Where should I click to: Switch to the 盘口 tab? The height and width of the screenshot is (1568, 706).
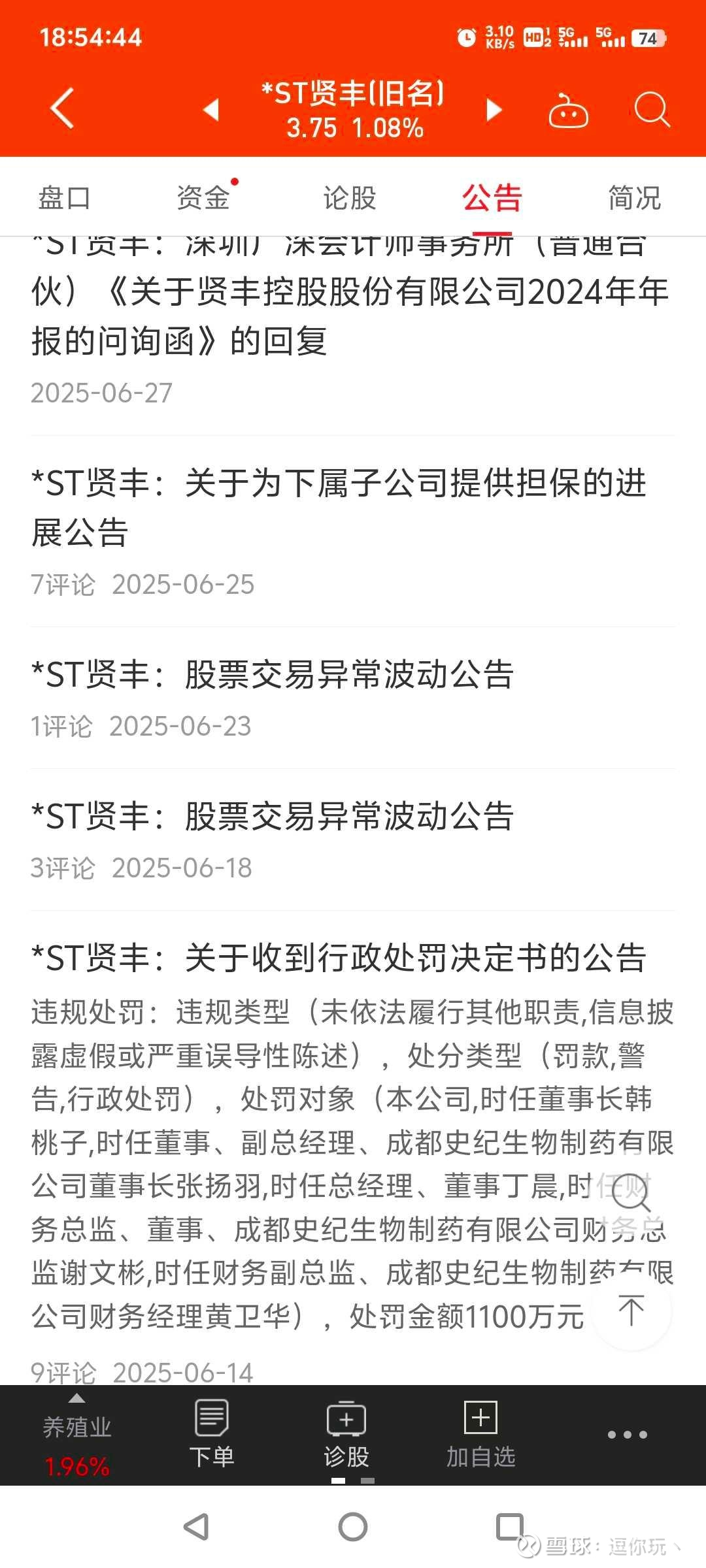point(64,198)
